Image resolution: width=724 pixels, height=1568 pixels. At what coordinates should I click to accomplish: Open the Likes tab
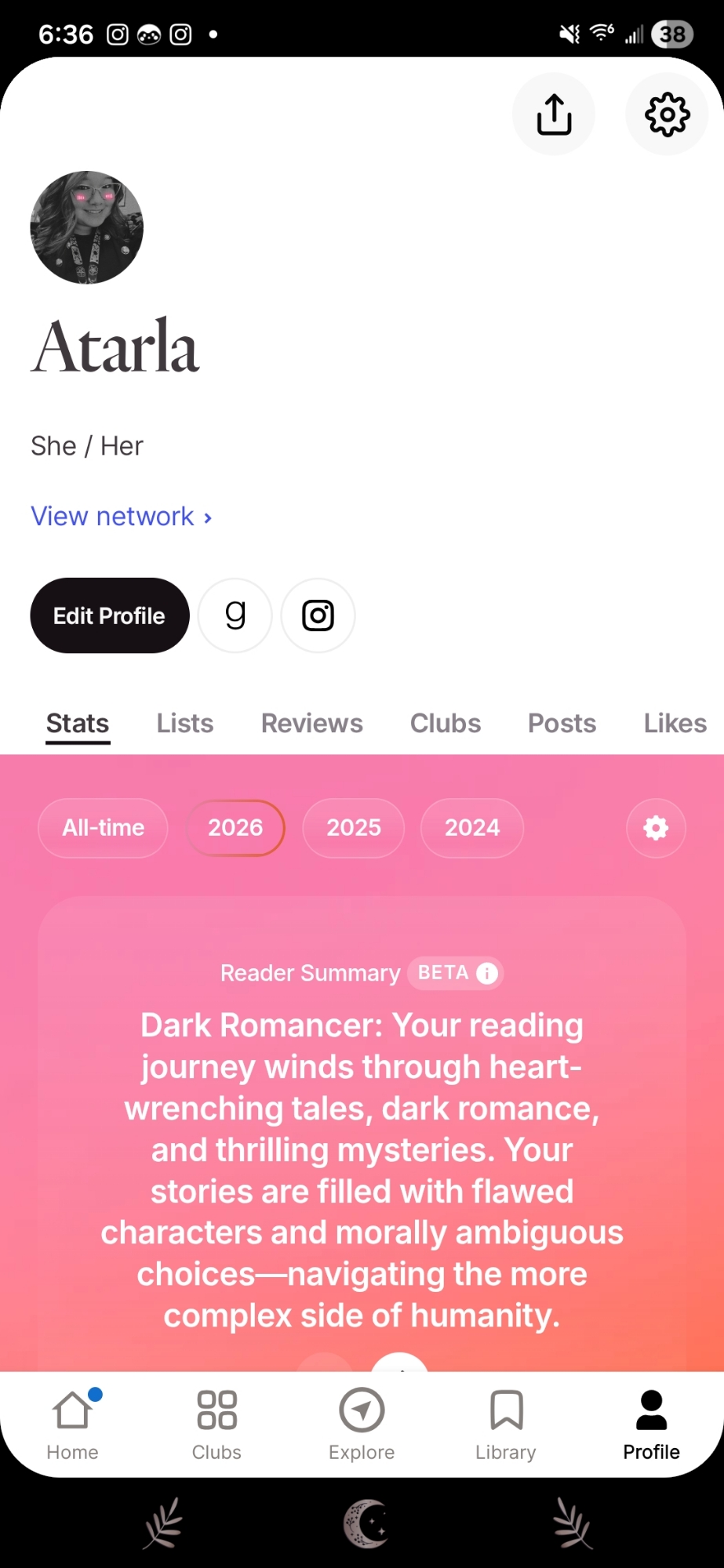point(675,723)
